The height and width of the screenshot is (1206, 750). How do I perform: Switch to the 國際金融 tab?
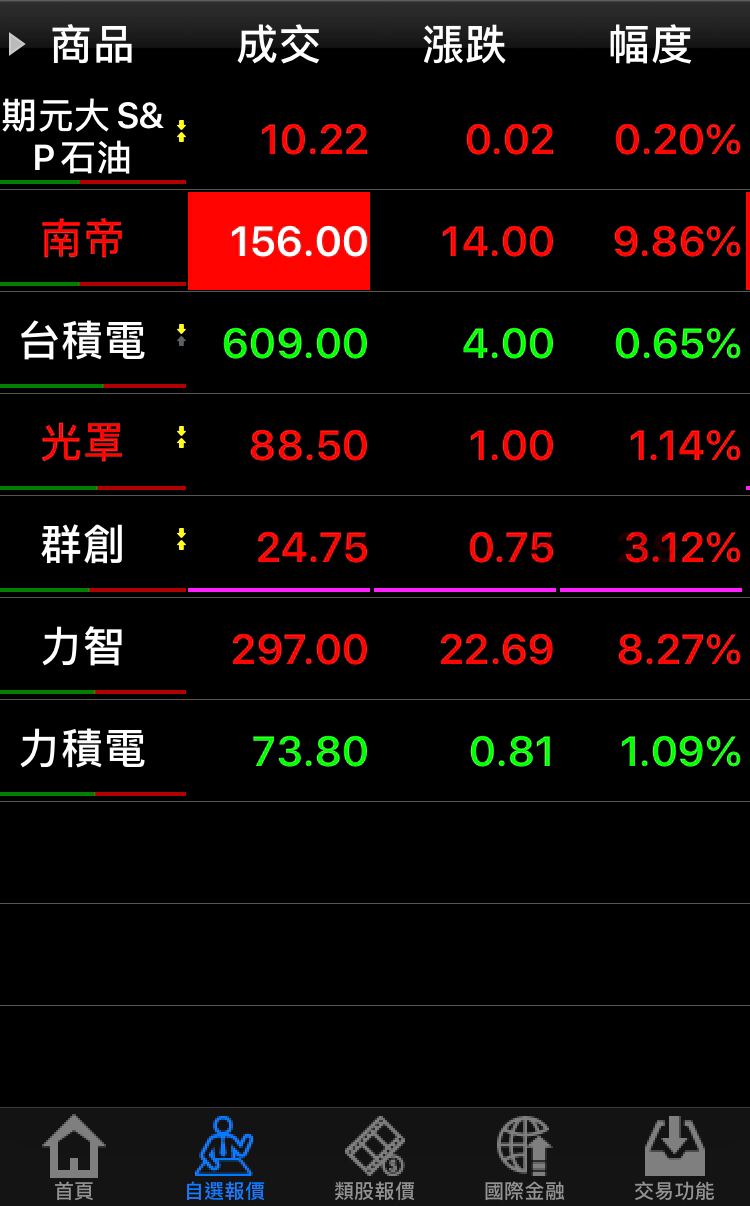[x=524, y=1158]
